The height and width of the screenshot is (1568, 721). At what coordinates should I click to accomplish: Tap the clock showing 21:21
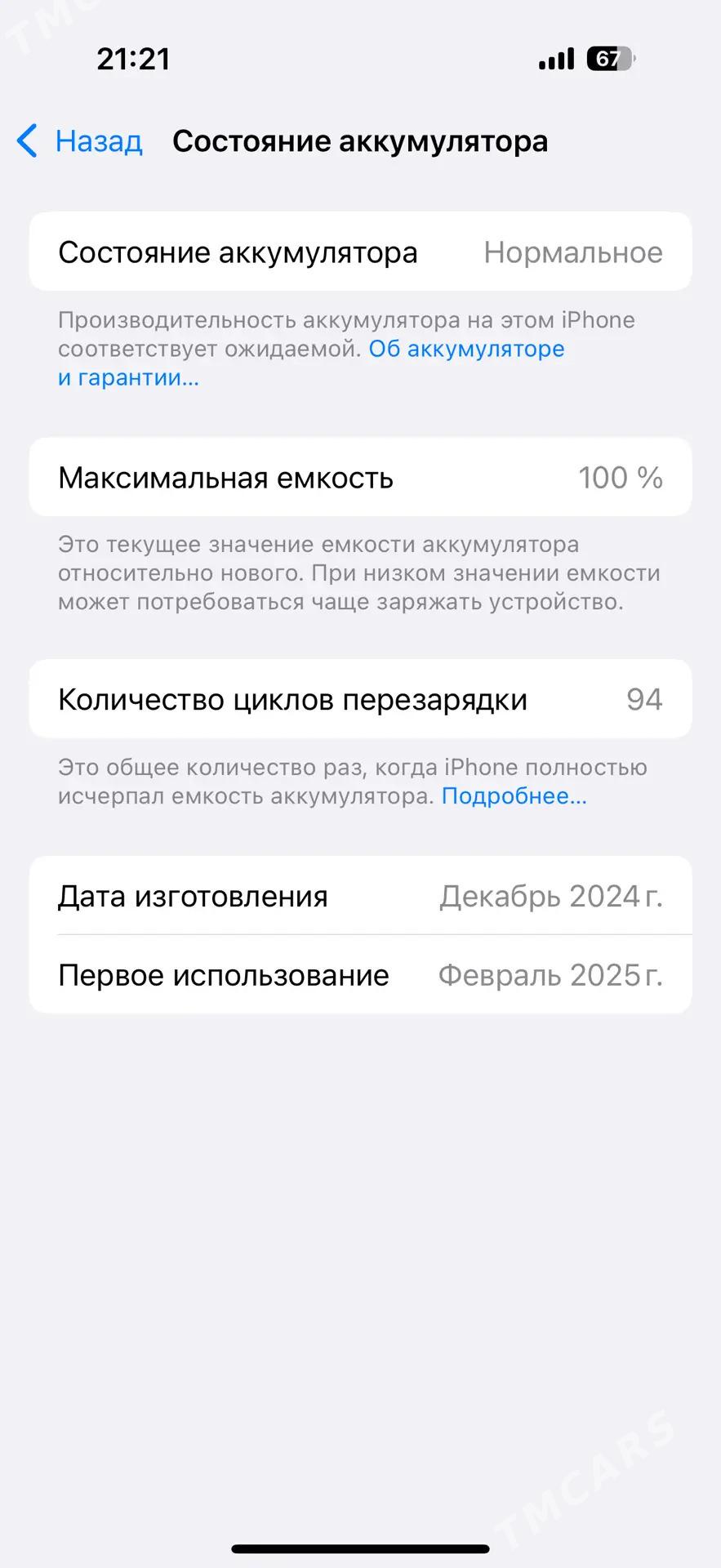click(133, 58)
